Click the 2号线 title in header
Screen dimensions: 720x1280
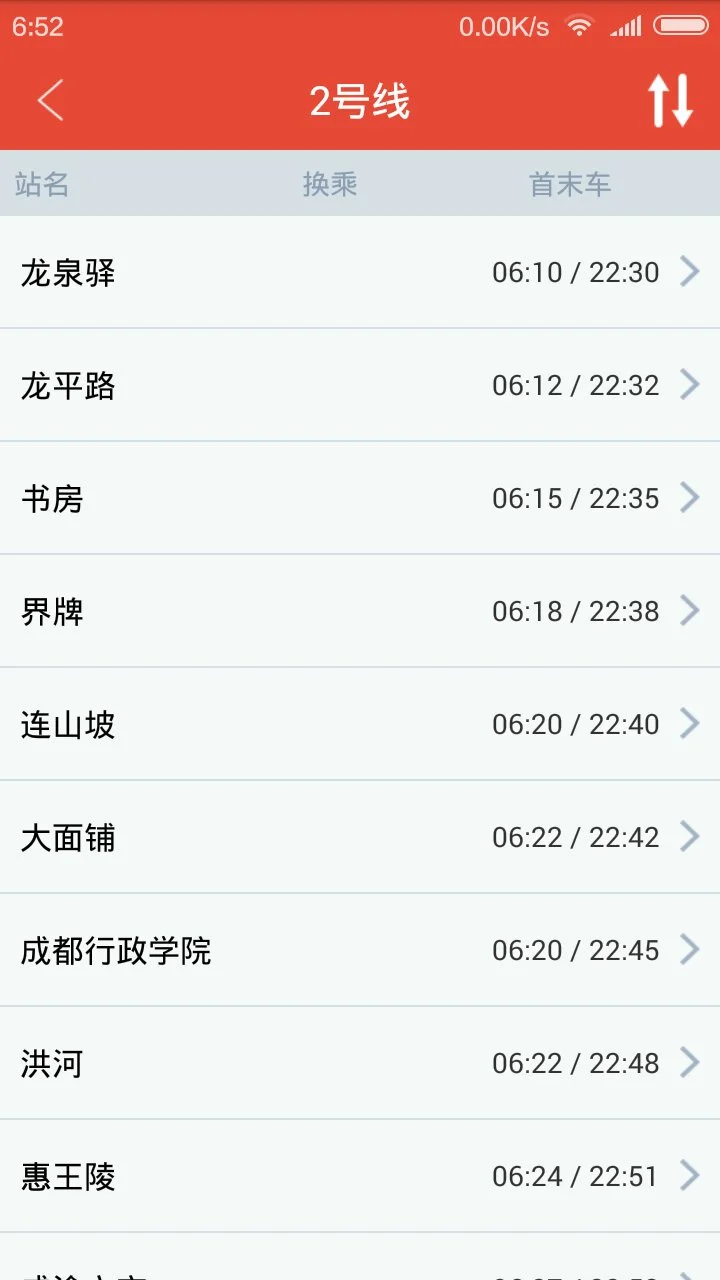tap(360, 100)
